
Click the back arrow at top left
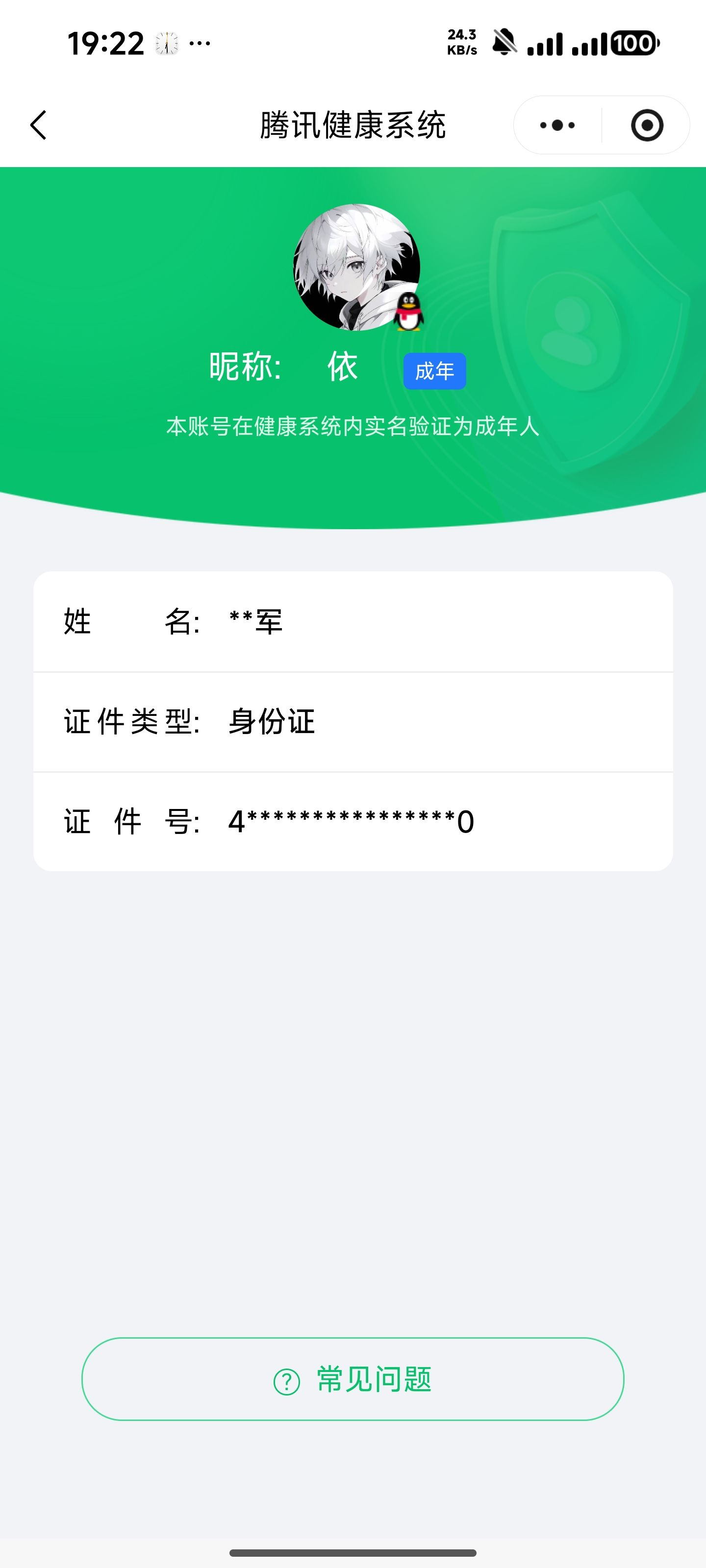coord(38,125)
